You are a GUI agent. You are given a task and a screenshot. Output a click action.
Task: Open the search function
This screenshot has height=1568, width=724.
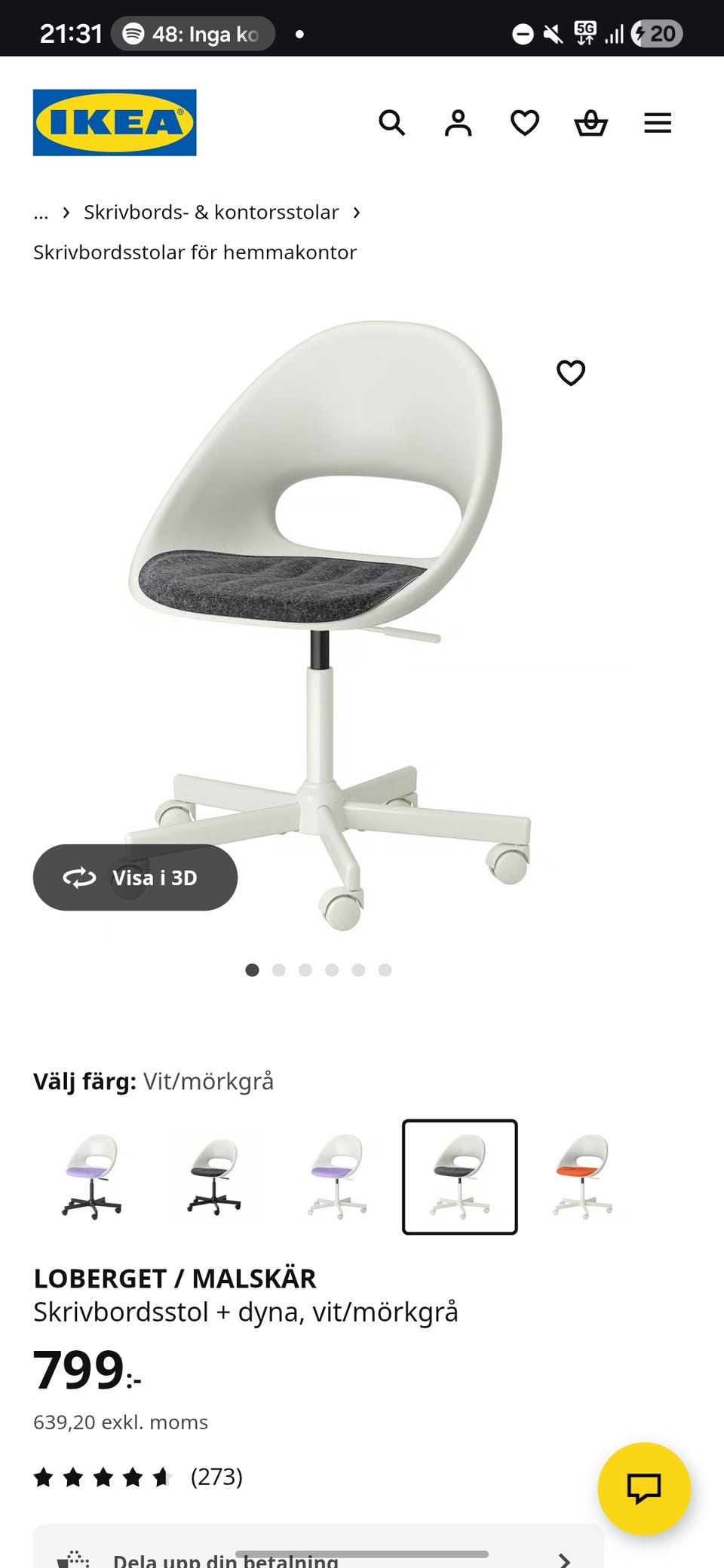coord(393,123)
